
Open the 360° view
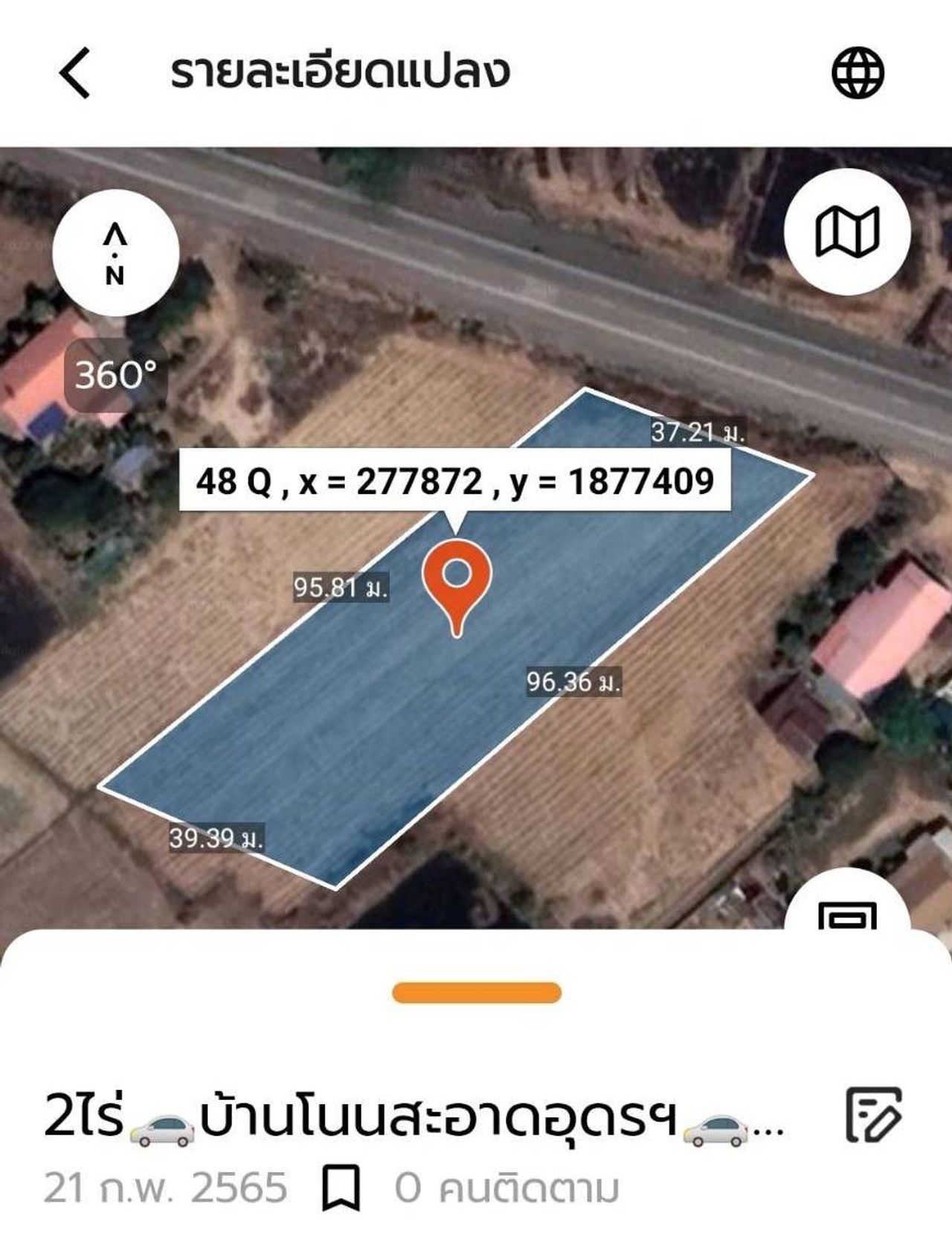click(116, 374)
